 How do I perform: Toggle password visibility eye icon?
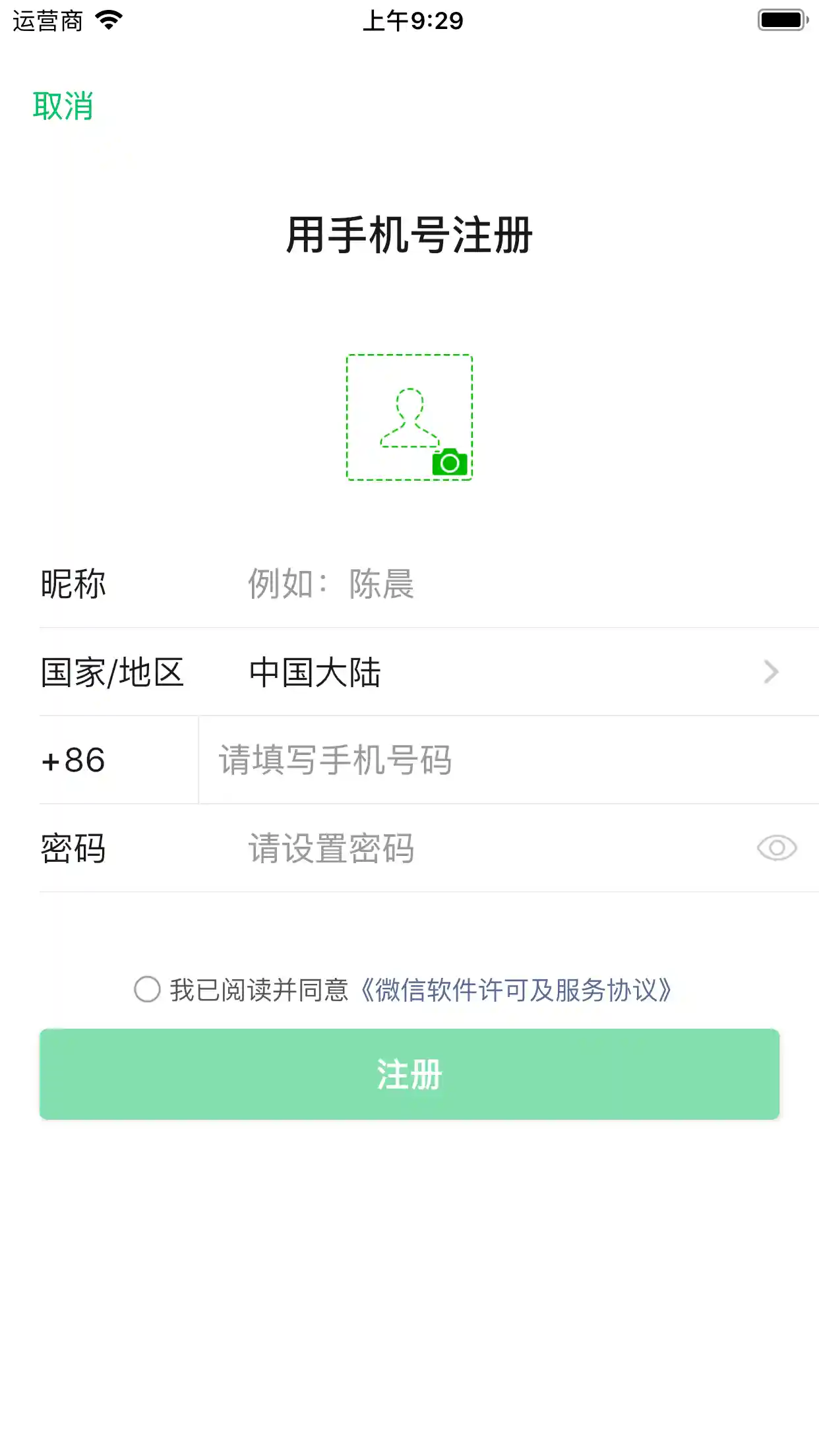pos(777,848)
